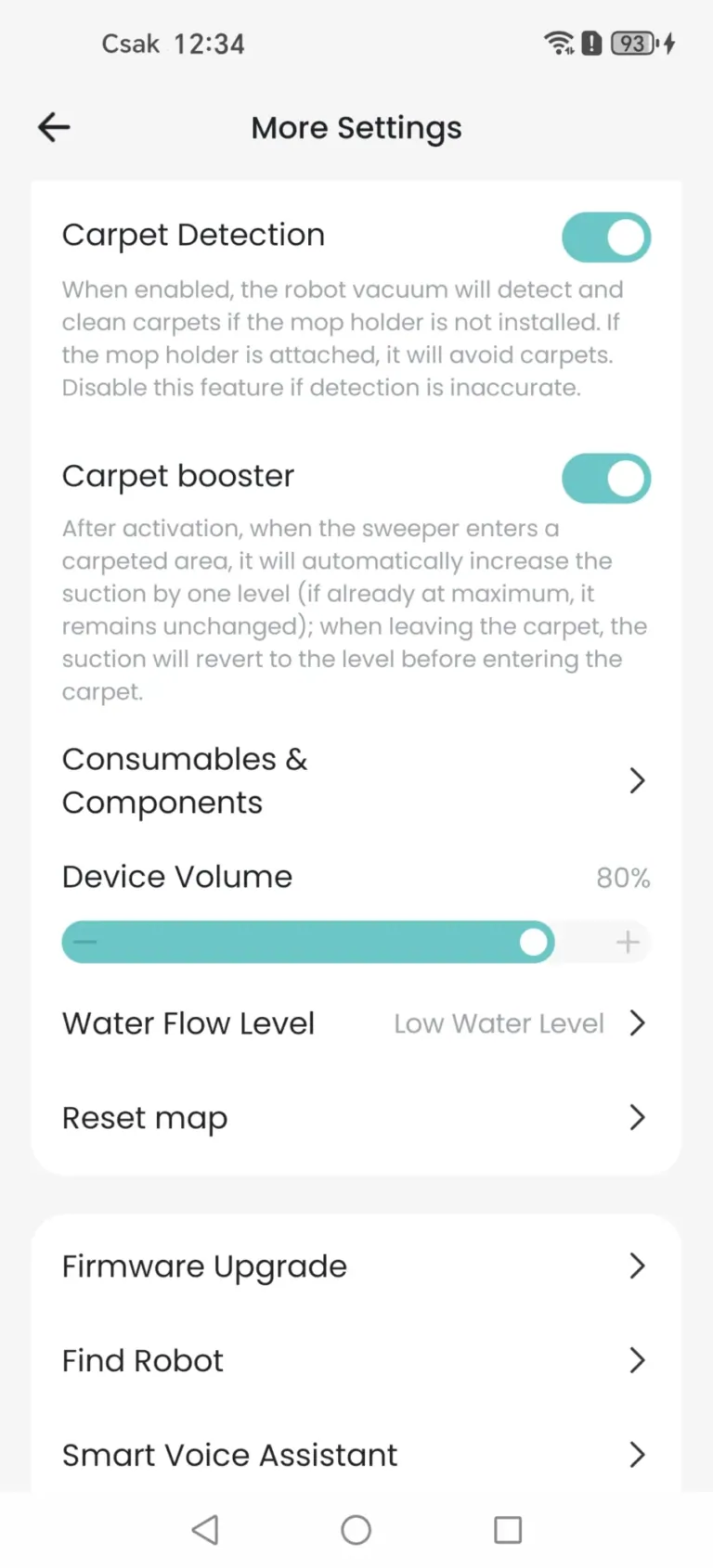The image size is (713, 1568).
Task: Go back from More Settings
Action: tap(54, 128)
